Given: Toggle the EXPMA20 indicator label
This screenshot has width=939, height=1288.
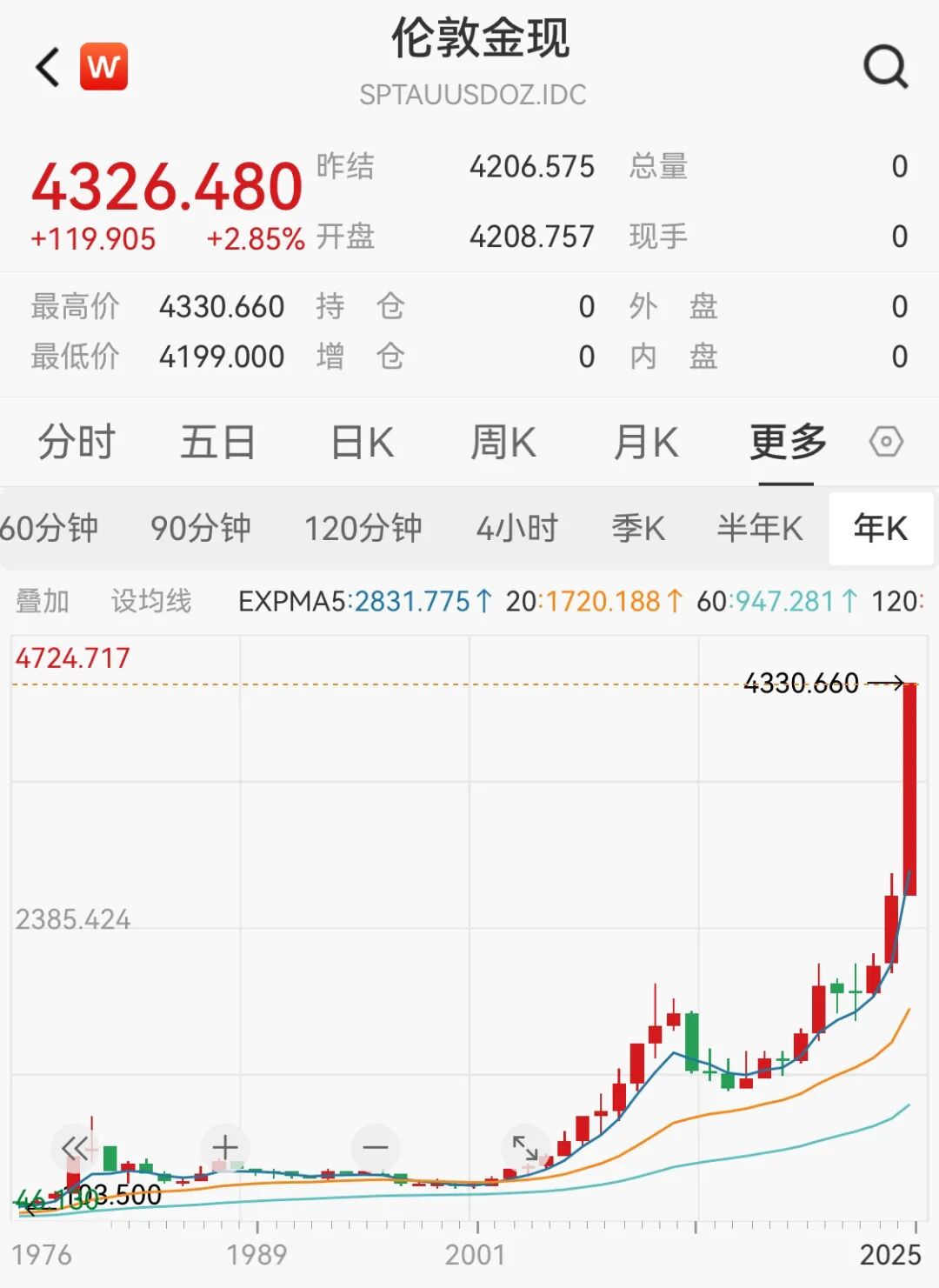Looking at the screenshot, I should (x=600, y=600).
